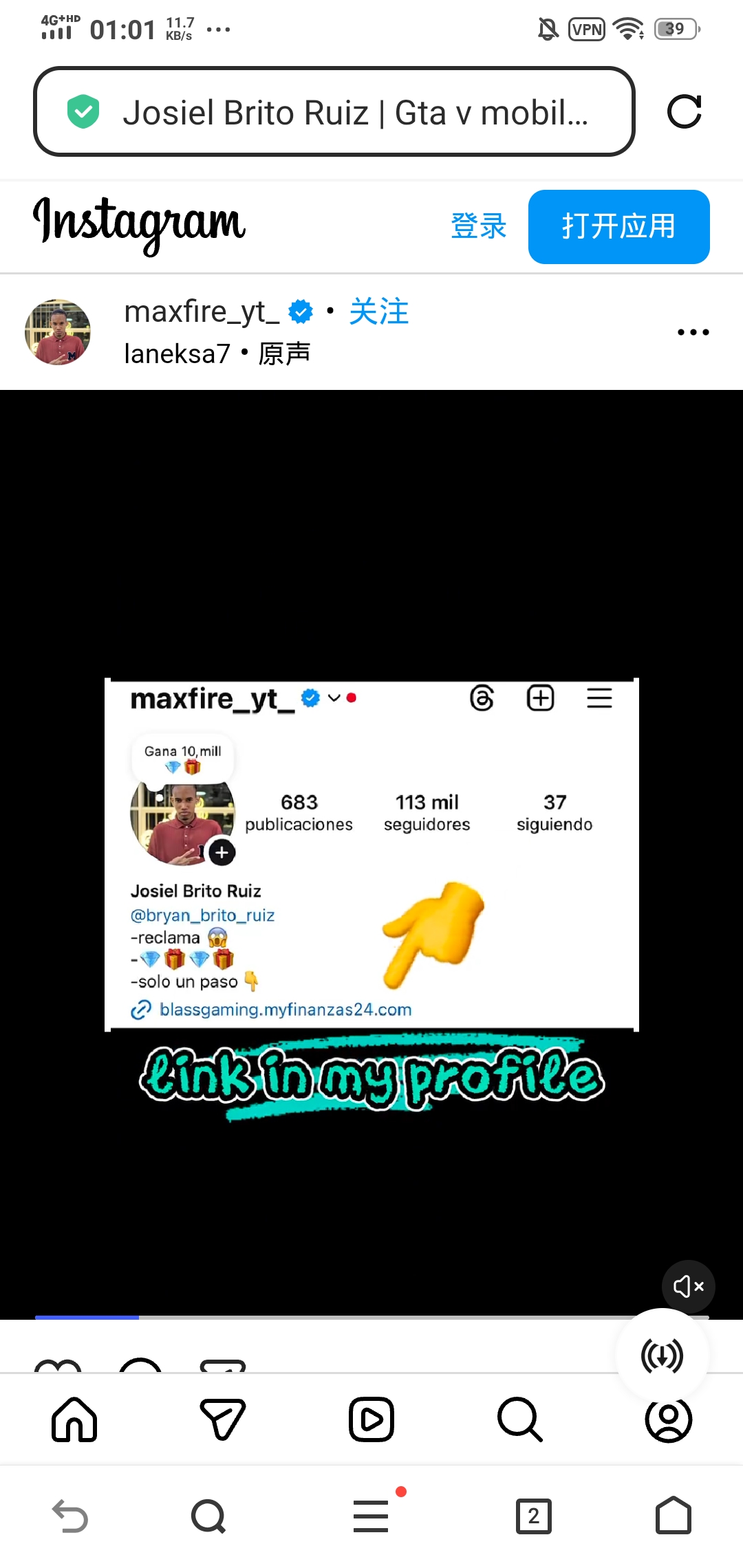Viewport: 743px width, 1568px height.
Task: Open Instagram search tab
Action: pos(520,1419)
